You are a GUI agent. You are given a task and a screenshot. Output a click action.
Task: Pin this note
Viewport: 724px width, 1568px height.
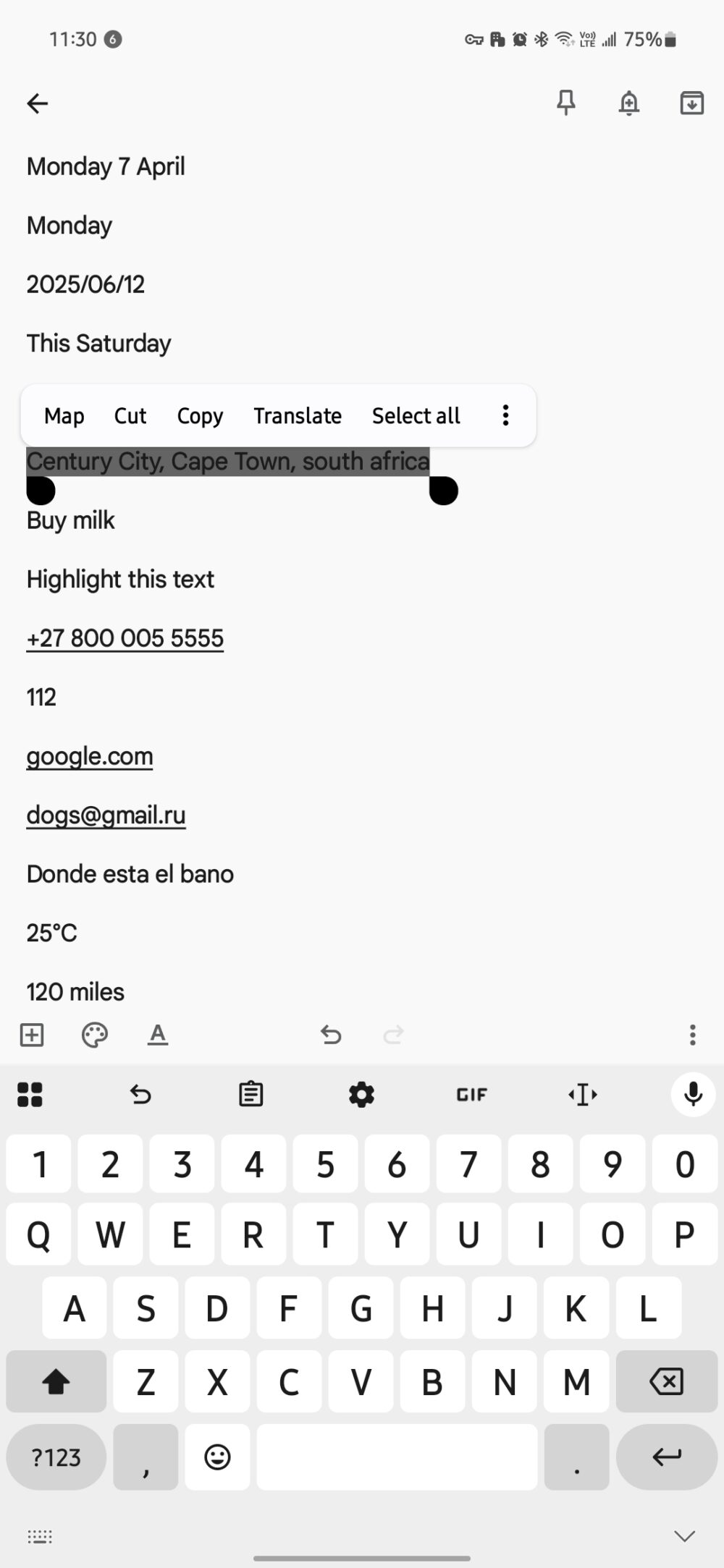point(565,103)
